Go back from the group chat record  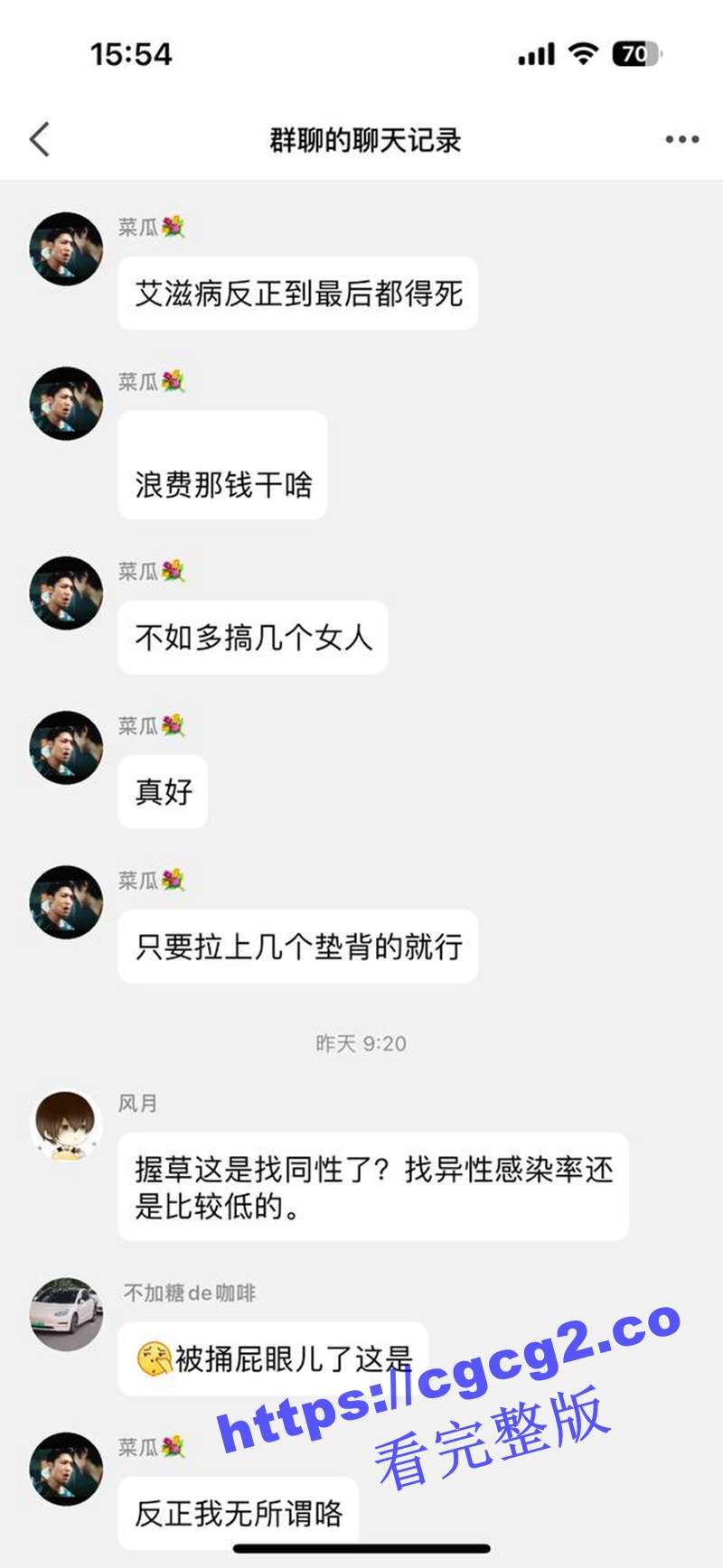coord(40,140)
